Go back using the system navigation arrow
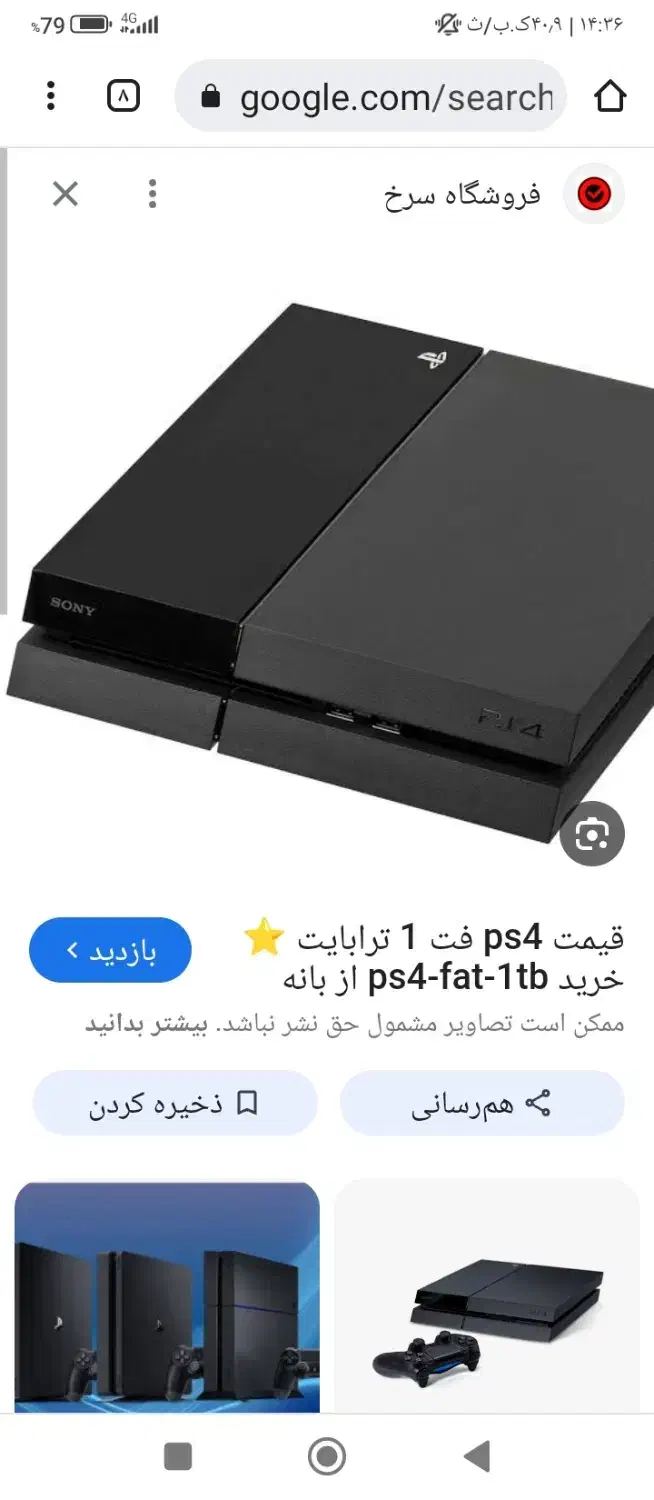This screenshot has width=654, height=1500. (477, 1457)
